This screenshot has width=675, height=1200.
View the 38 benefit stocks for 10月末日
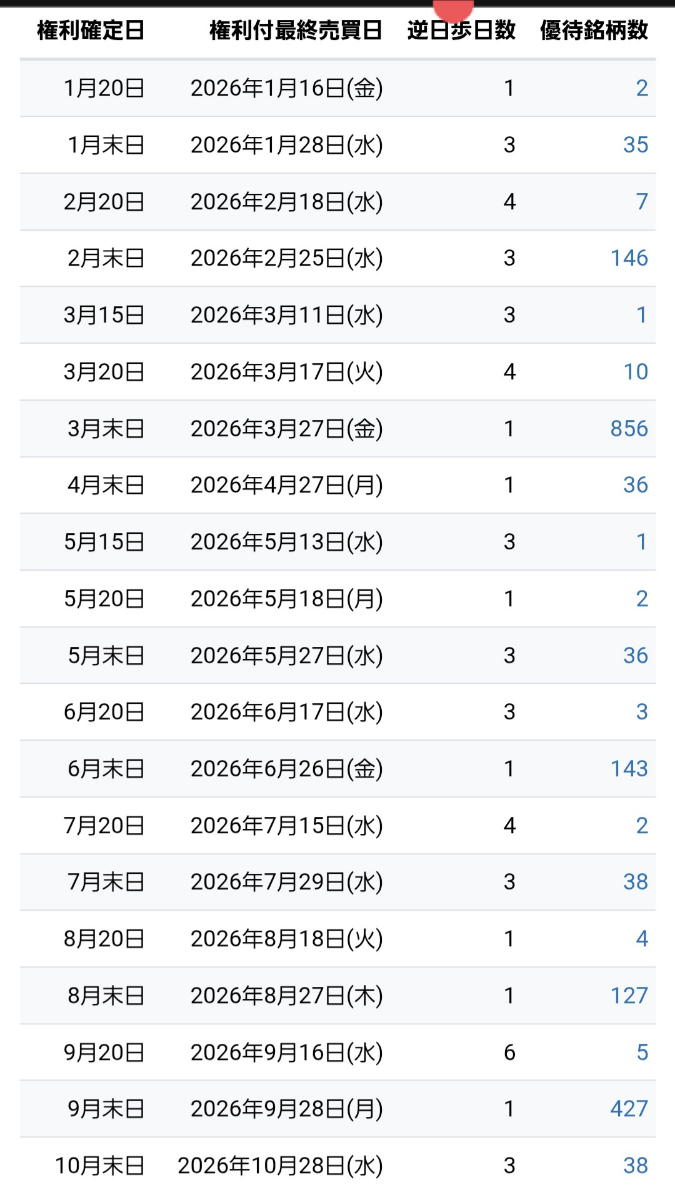[636, 1166]
